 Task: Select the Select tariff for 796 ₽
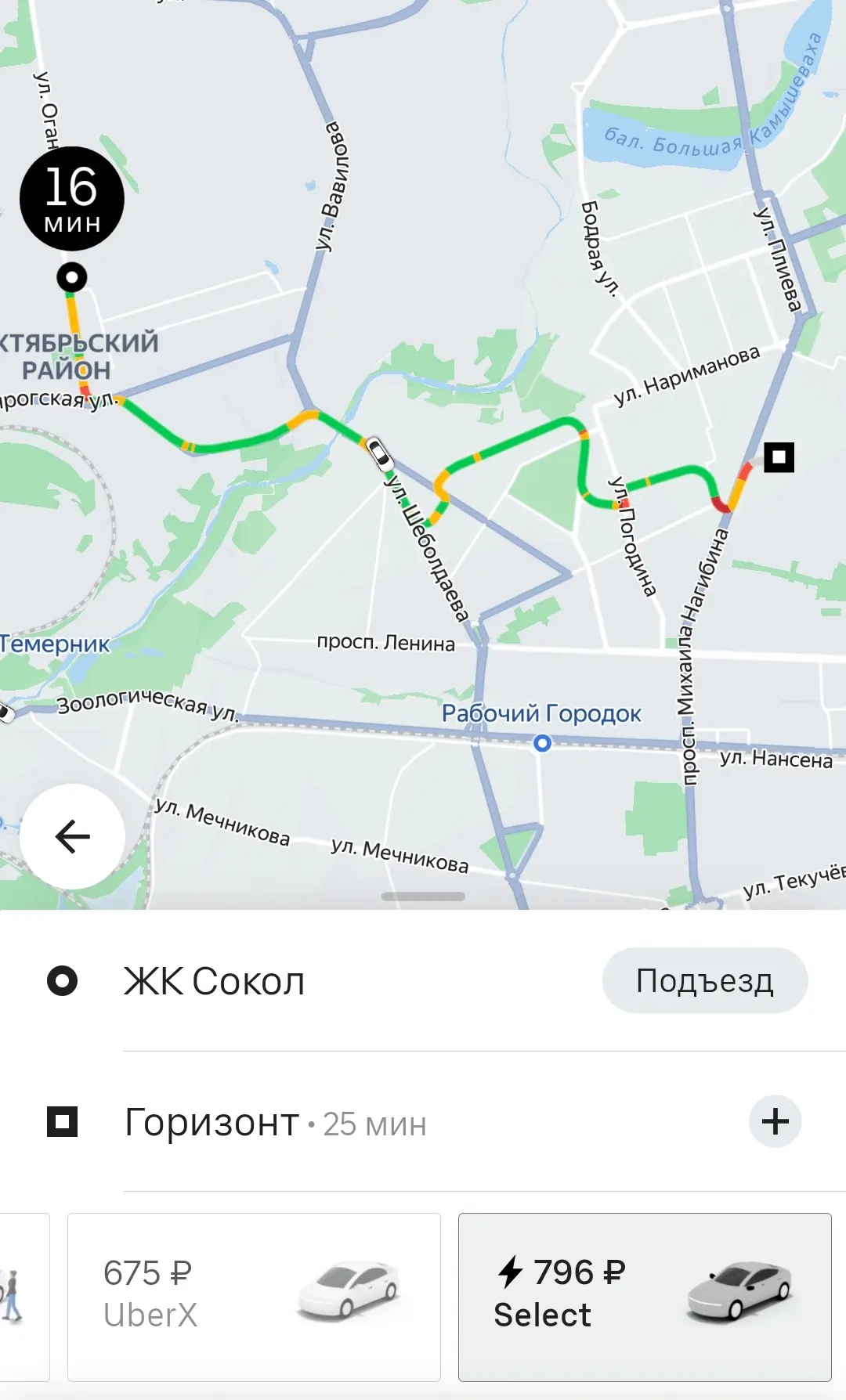[644, 1297]
